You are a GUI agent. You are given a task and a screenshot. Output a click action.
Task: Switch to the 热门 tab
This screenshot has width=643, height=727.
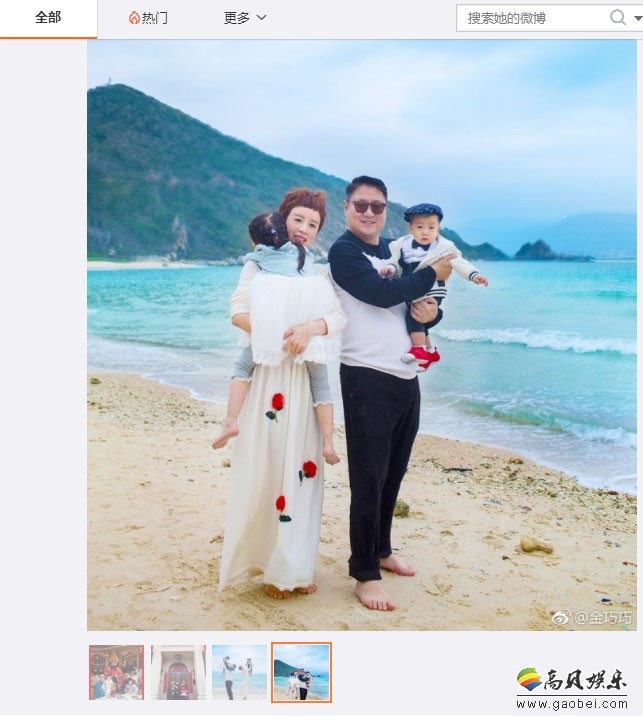tap(148, 18)
